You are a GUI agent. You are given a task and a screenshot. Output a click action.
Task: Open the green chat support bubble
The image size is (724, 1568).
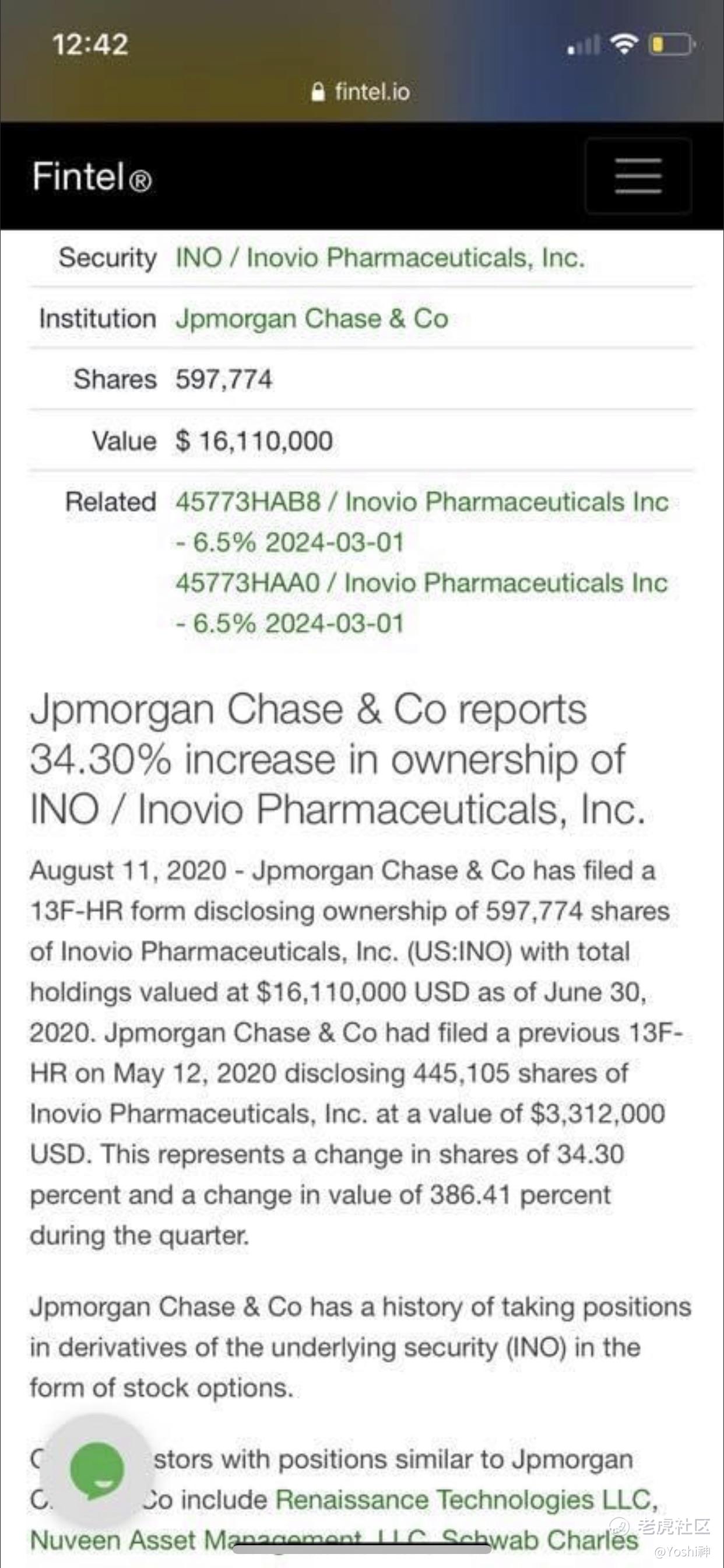97,1469
